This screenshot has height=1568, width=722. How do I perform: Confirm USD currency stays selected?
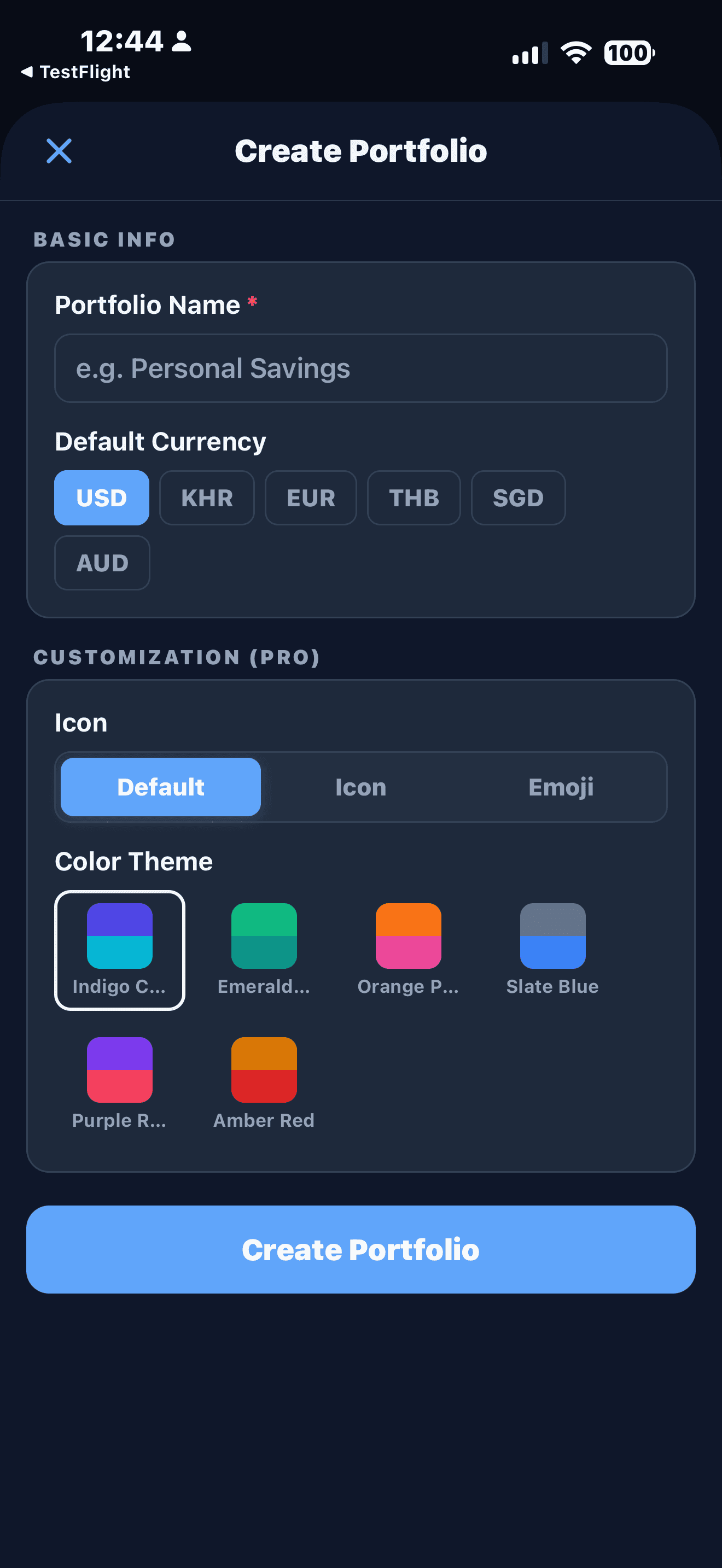click(x=102, y=498)
